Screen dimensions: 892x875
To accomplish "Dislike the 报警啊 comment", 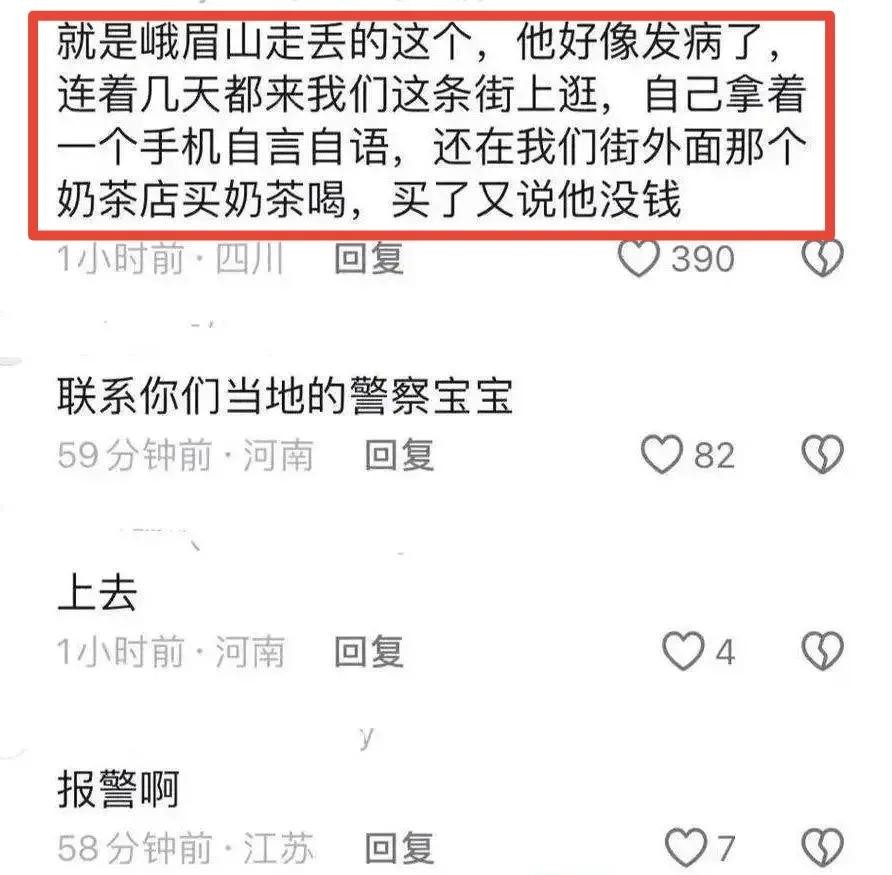I will point(823,849).
